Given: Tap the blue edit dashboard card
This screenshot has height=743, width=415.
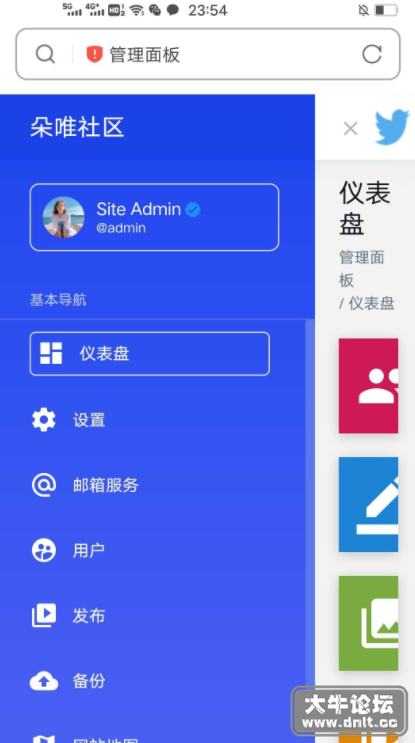Looking at the screenshot, I should pos(369,505).
